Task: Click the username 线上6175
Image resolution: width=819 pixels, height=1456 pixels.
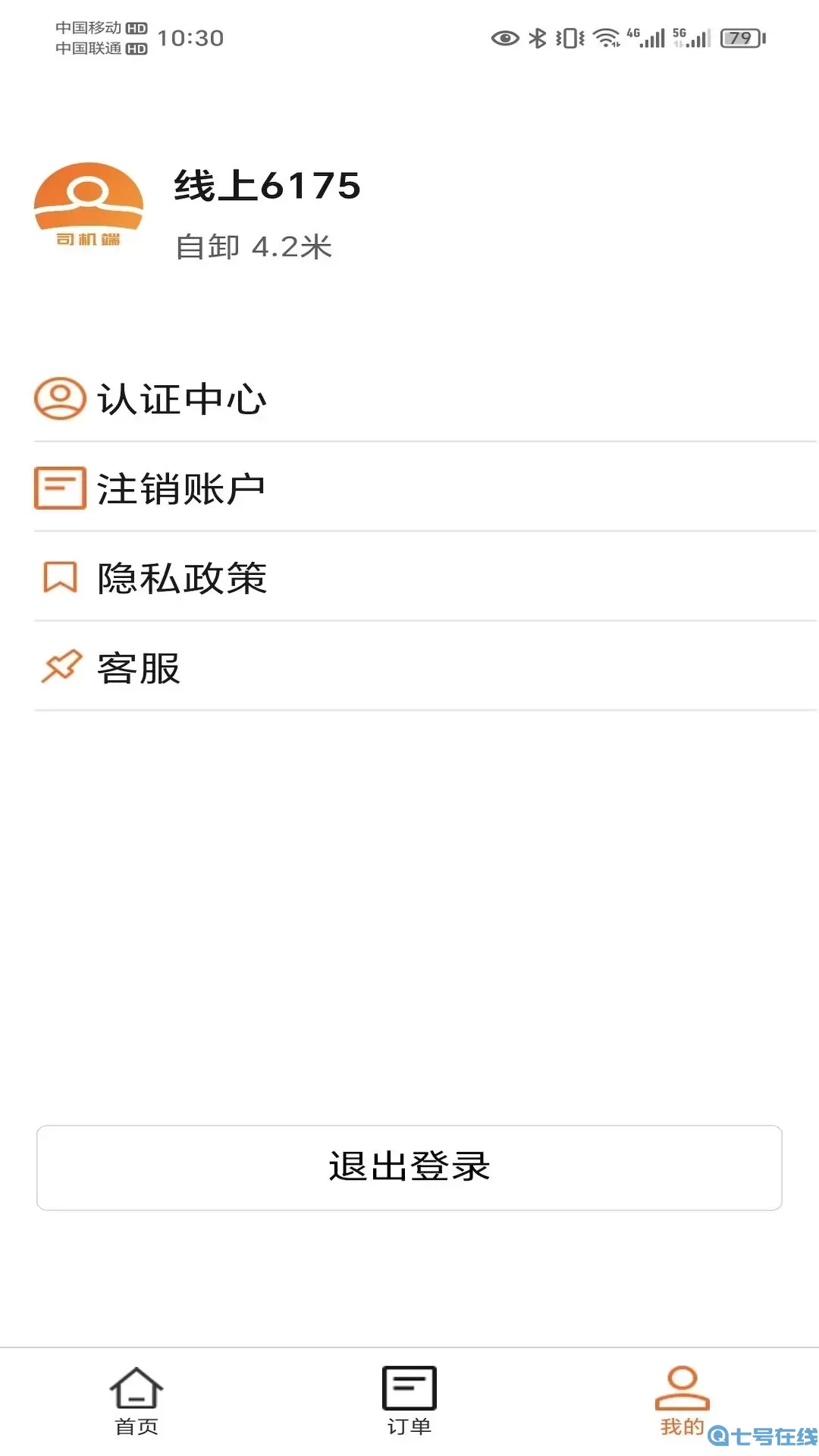Action: coord(267,188)
